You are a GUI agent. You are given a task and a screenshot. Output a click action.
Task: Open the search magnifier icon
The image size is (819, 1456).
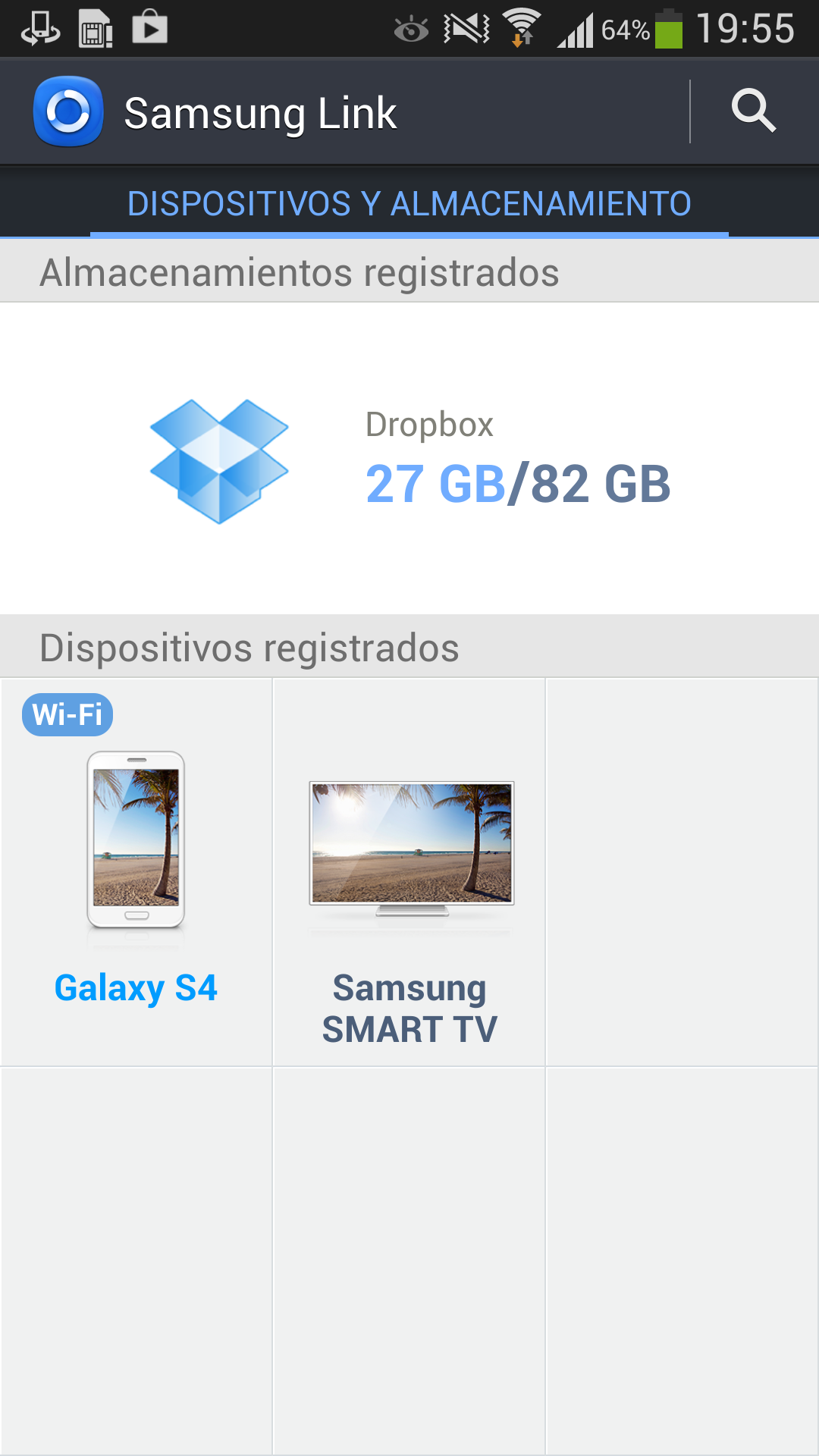point(753,111)
